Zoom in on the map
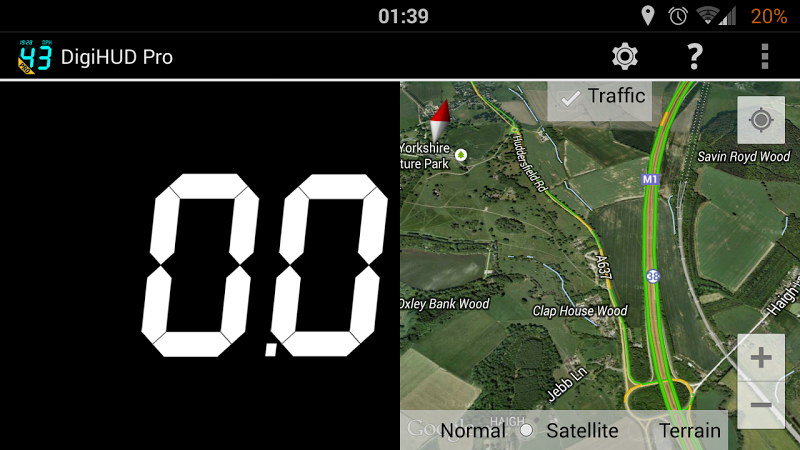Image resolution: width=800 pixels, height=450 pixels. pyautogui.click(x=761, y=357)
